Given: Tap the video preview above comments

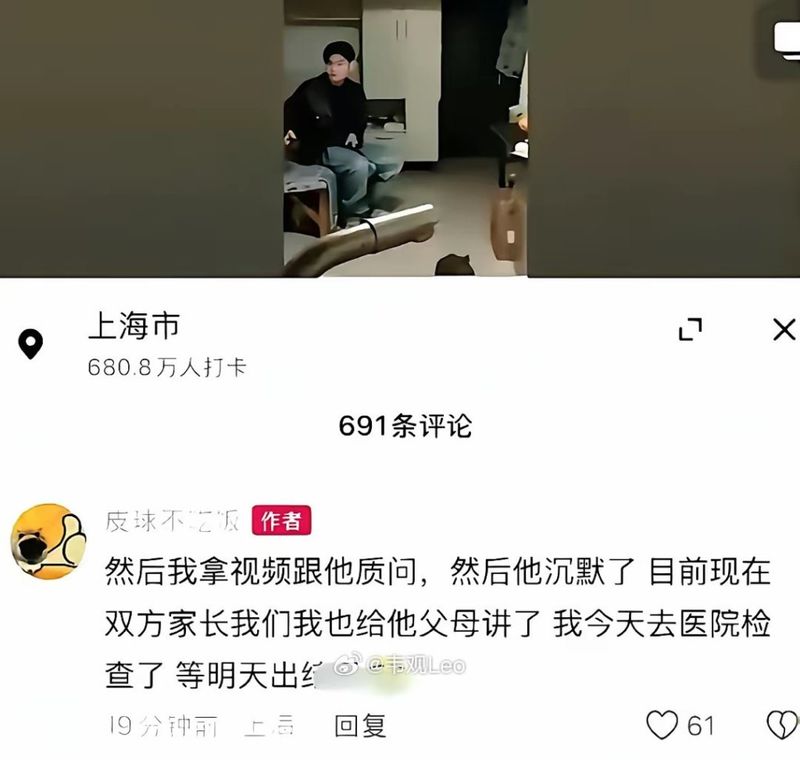Looking at the screenshot, I should pos(405,138).
